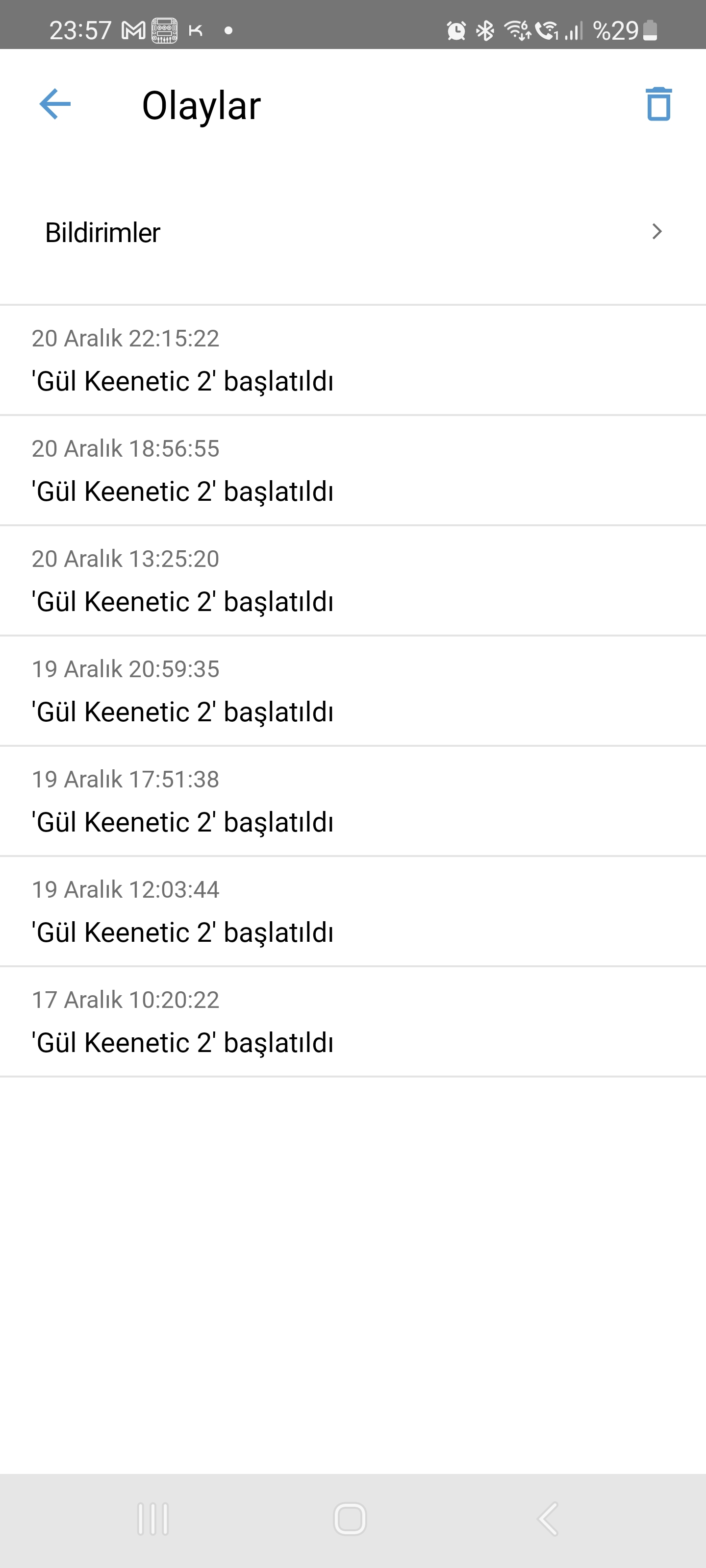This screenshot has width=706, height=1568.
Task: Tap the system home button
Action: click(x=350, y=1519)
